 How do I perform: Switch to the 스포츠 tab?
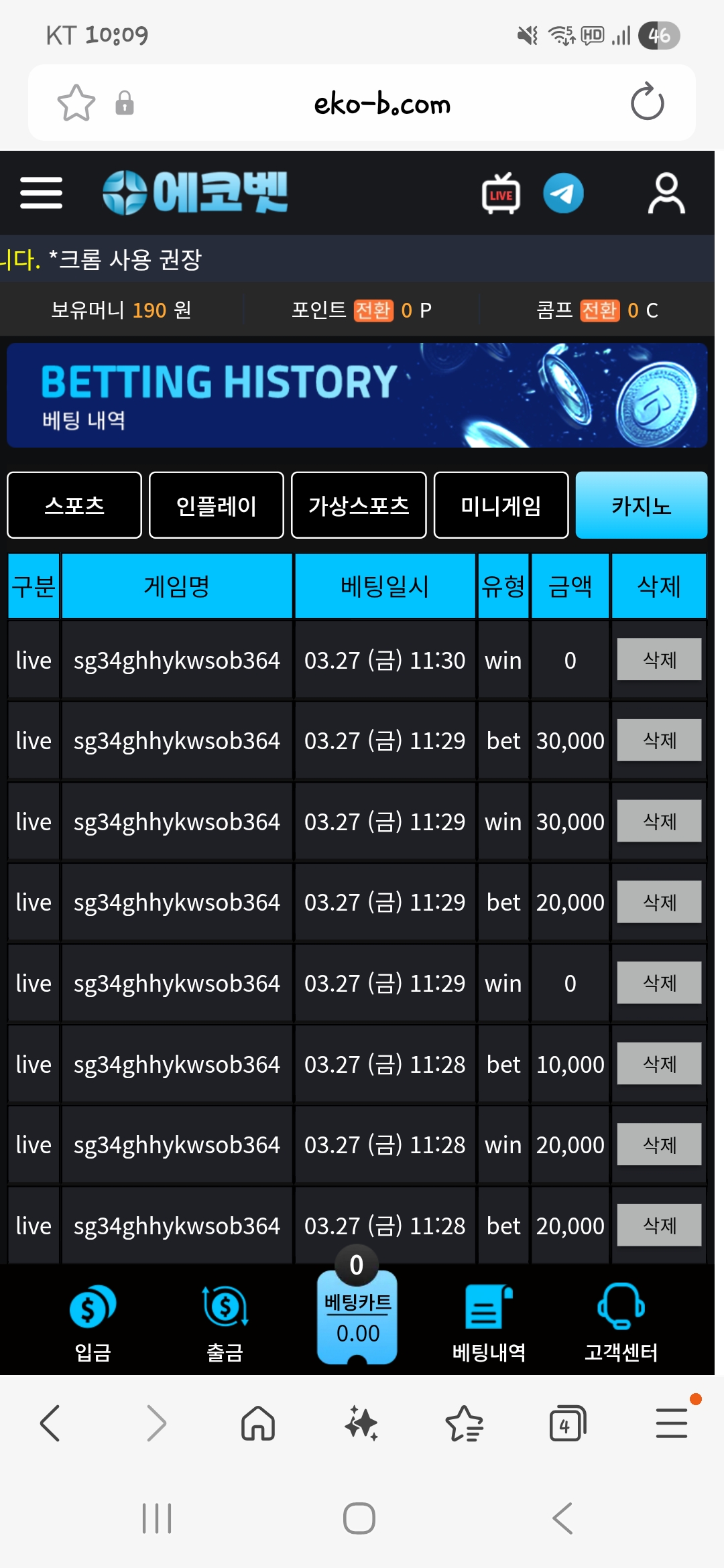[x=74, y=505]
